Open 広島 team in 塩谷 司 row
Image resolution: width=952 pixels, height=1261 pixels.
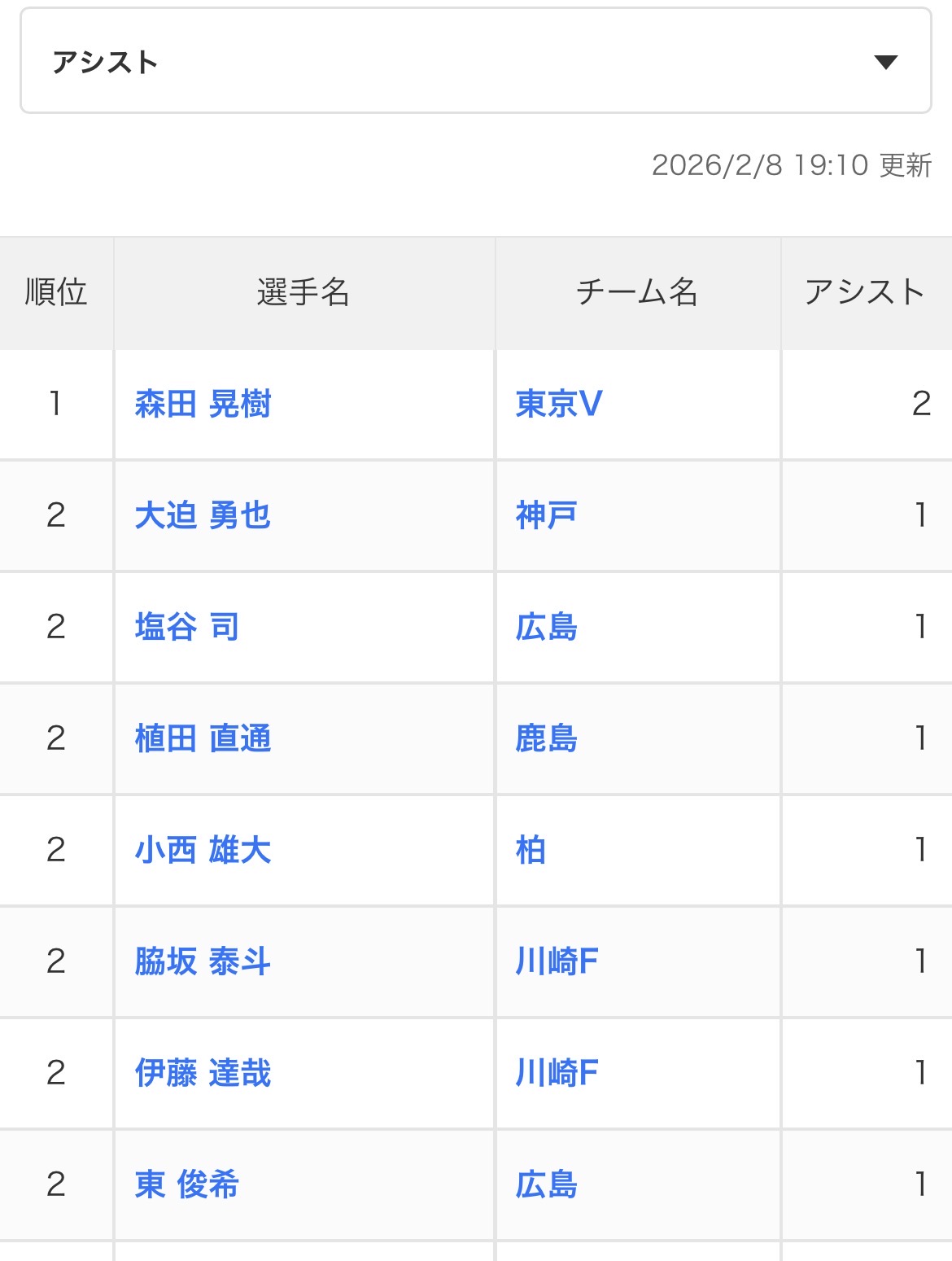546,627
